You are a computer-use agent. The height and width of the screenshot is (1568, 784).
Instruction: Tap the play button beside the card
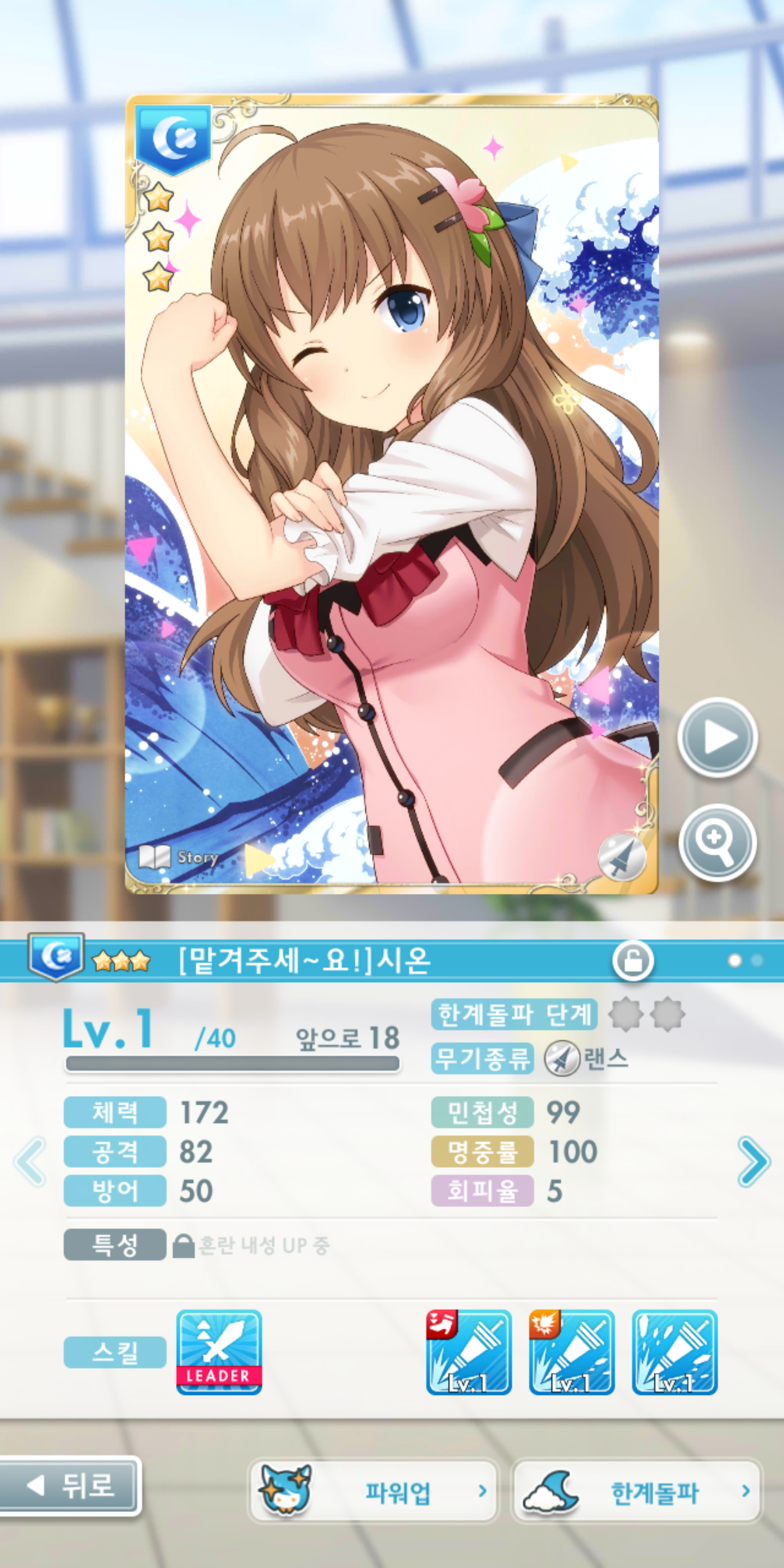717,737
